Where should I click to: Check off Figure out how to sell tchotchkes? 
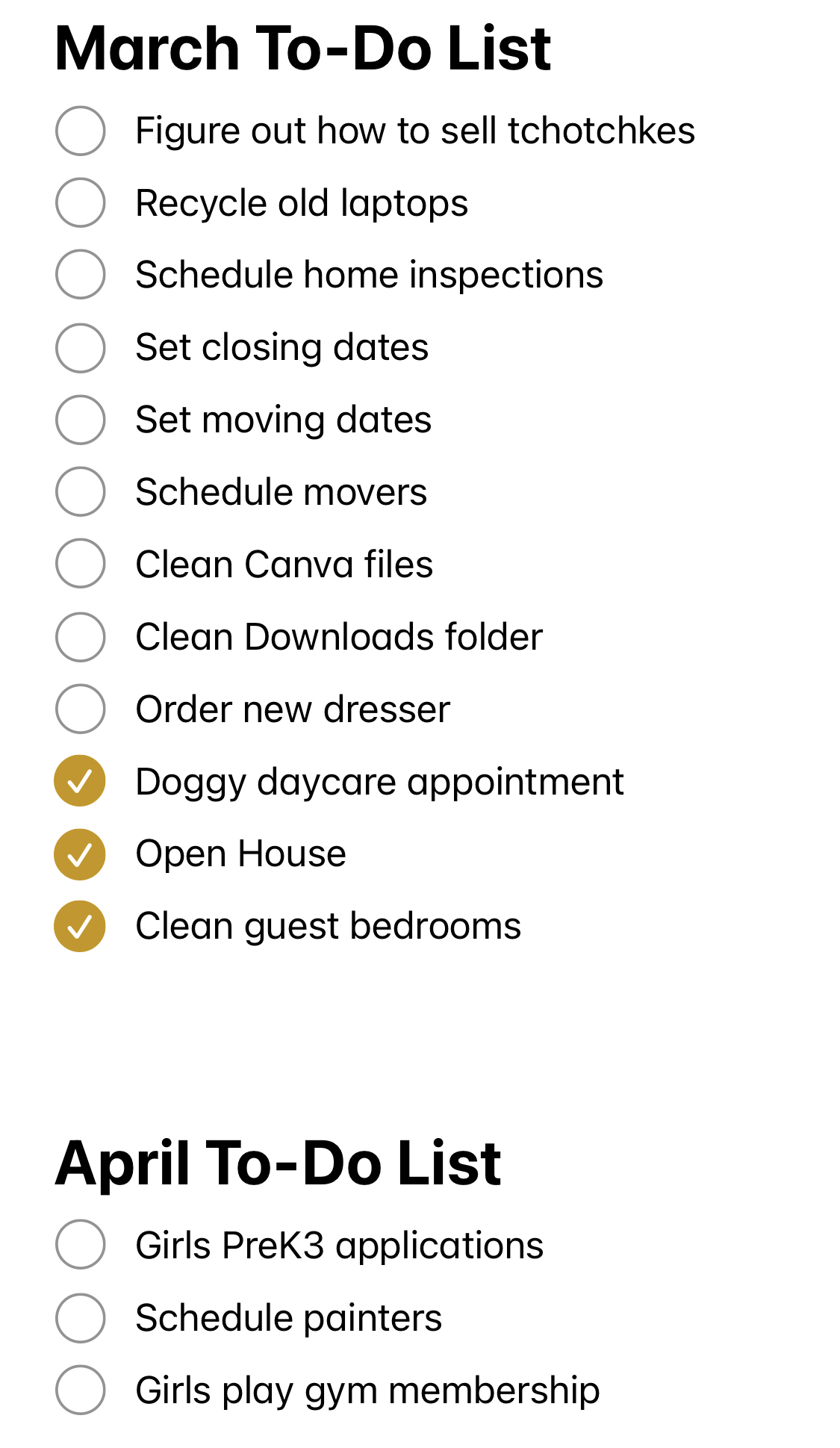pos(80,131)
